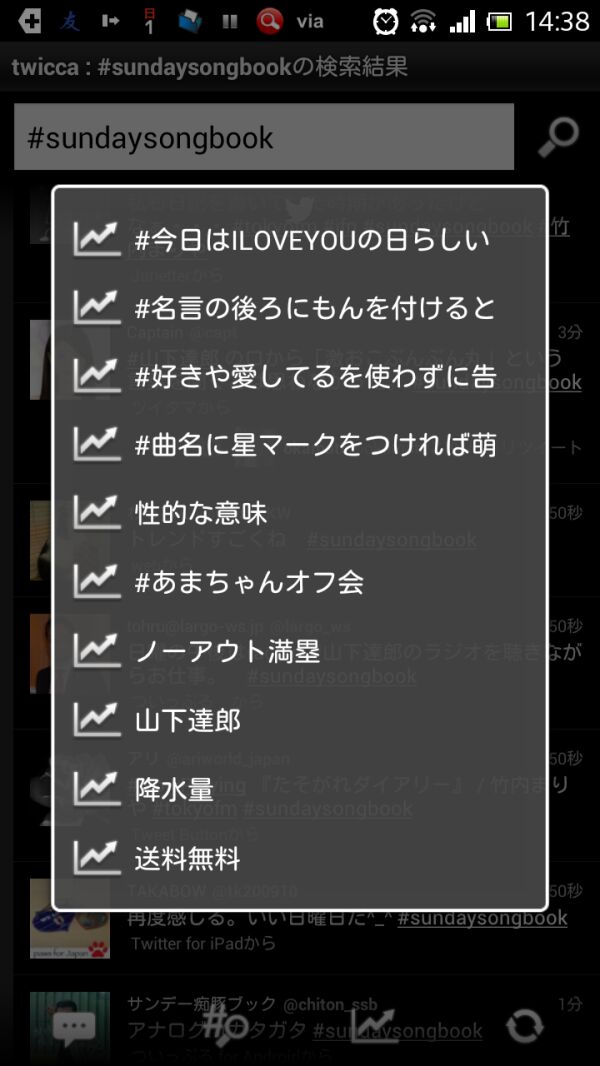
Task: Open the 性的な意味 trend
Action: pos(300,513)
